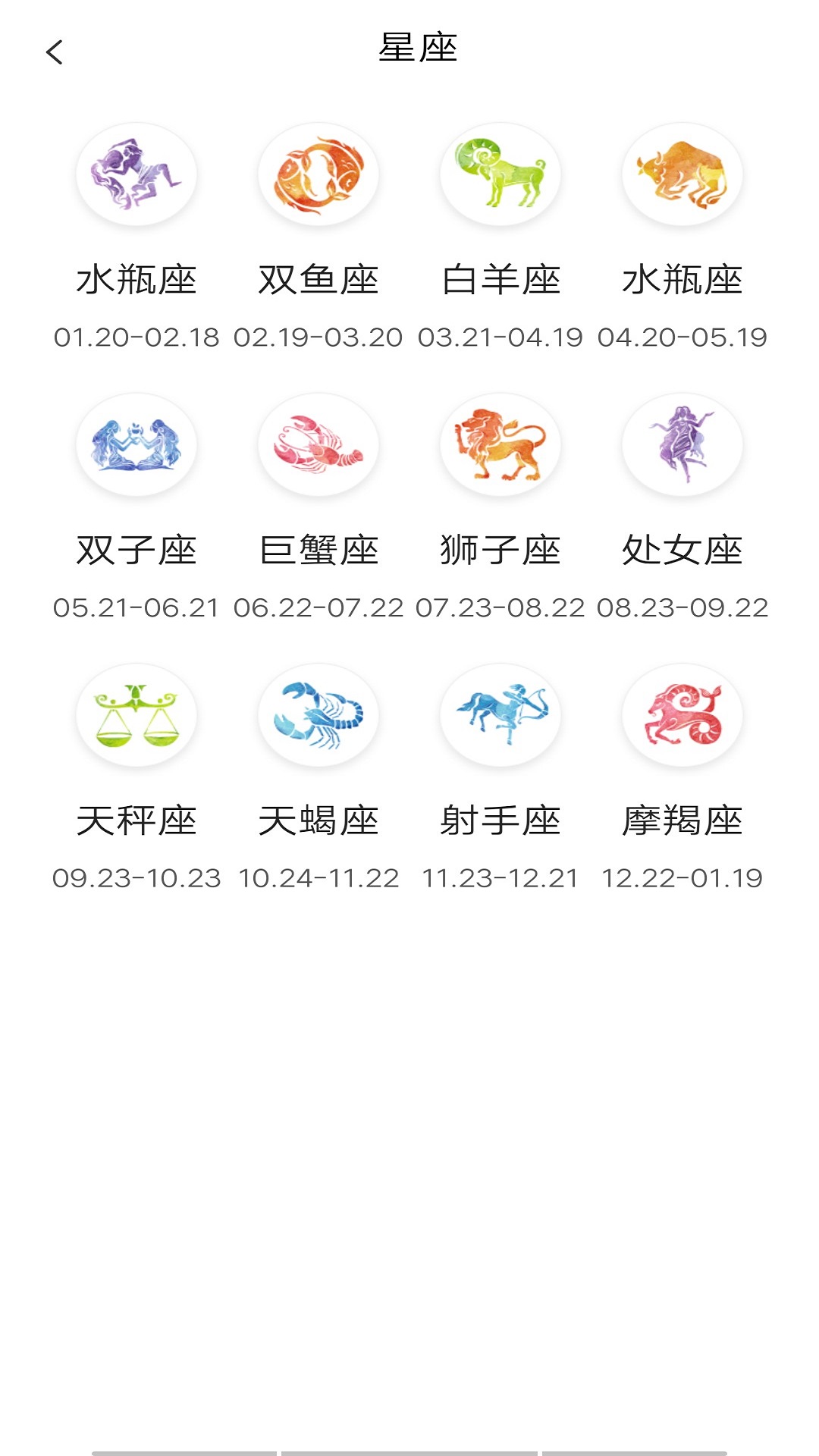Select the Aquarius water bearer icon
This screenshot has height=1456, width=819.
(136, 173)
